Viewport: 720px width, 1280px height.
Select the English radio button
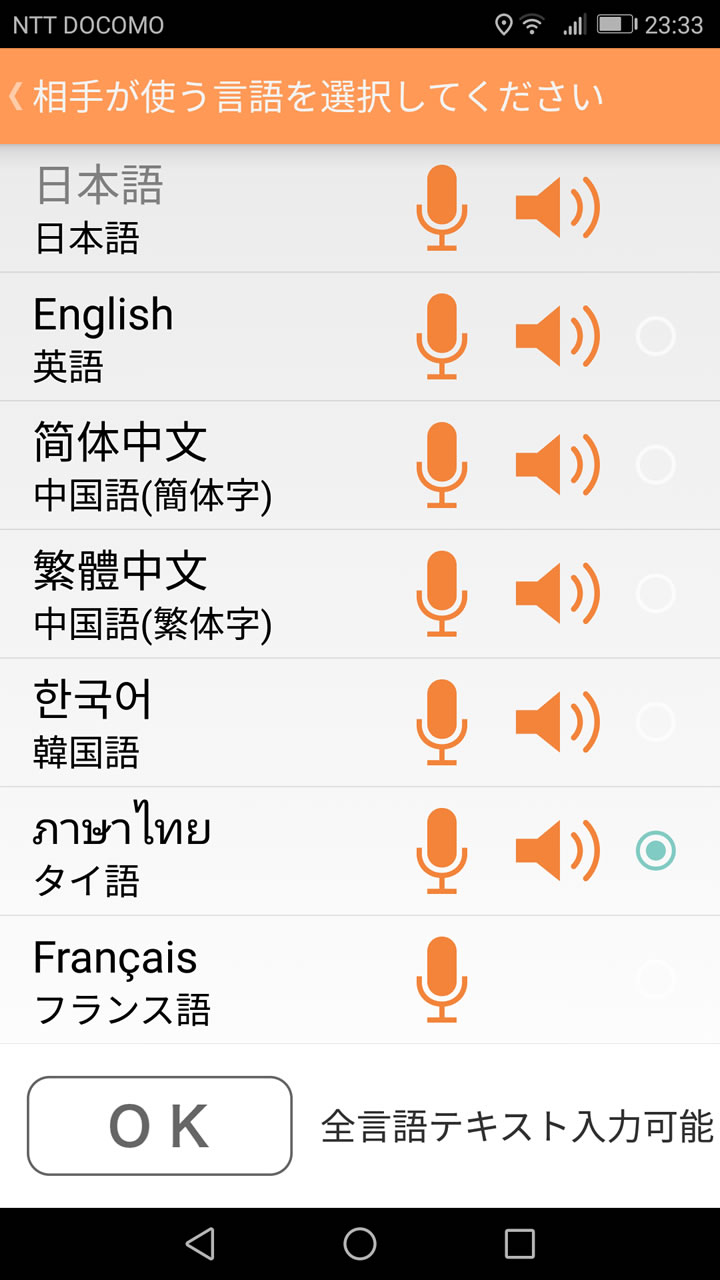656,337
